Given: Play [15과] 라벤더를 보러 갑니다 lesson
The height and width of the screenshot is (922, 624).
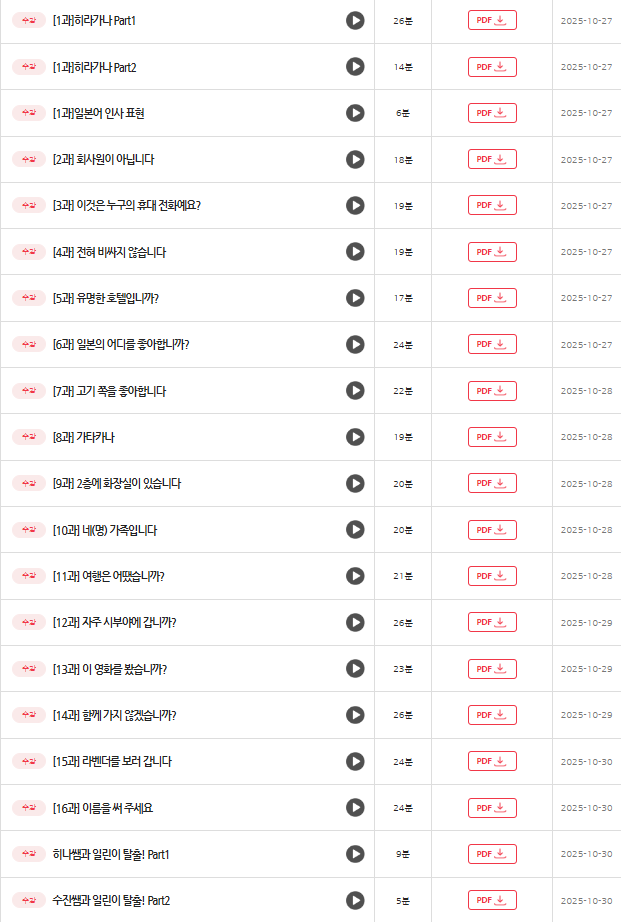Looking at the screenshot, I should [355, 761].
